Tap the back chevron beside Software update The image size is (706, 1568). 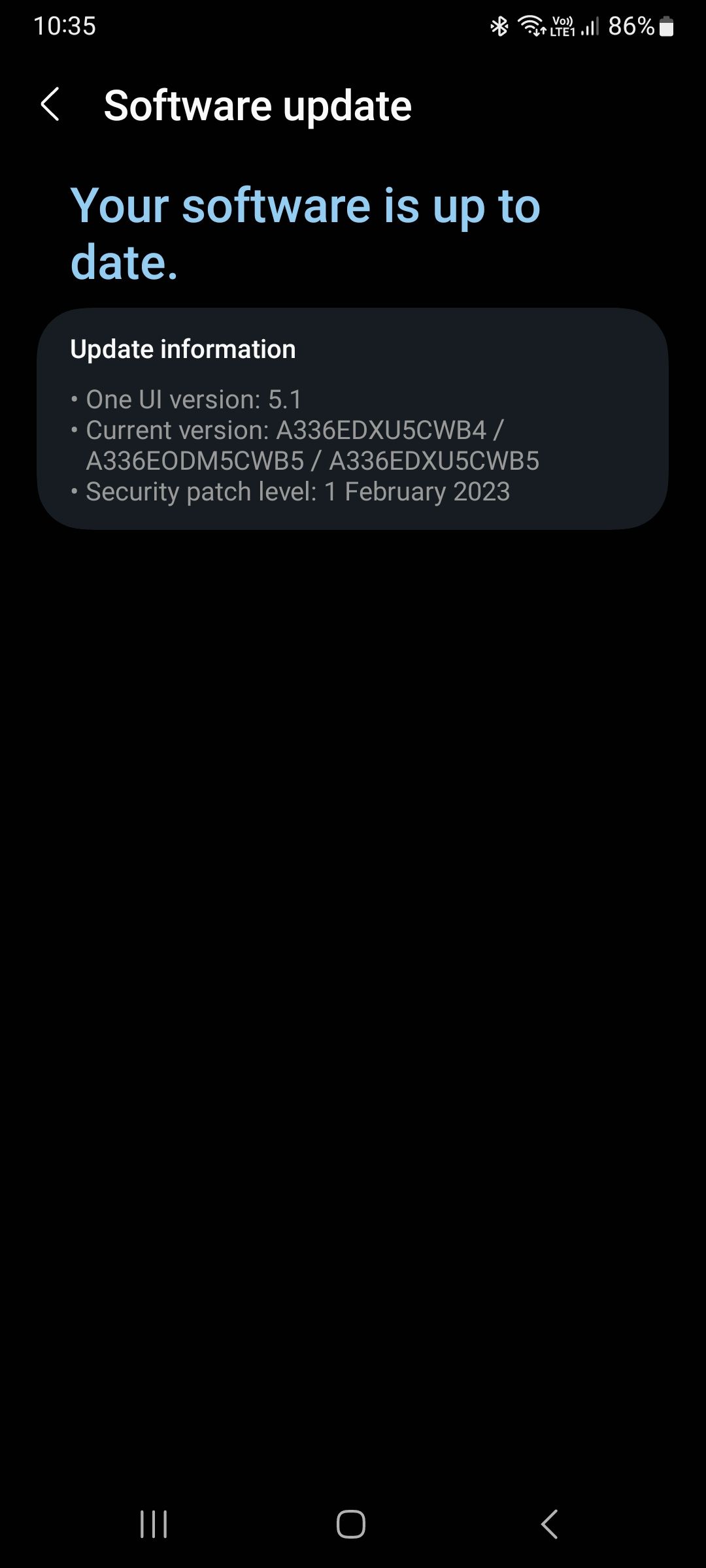tap(51, 105)
